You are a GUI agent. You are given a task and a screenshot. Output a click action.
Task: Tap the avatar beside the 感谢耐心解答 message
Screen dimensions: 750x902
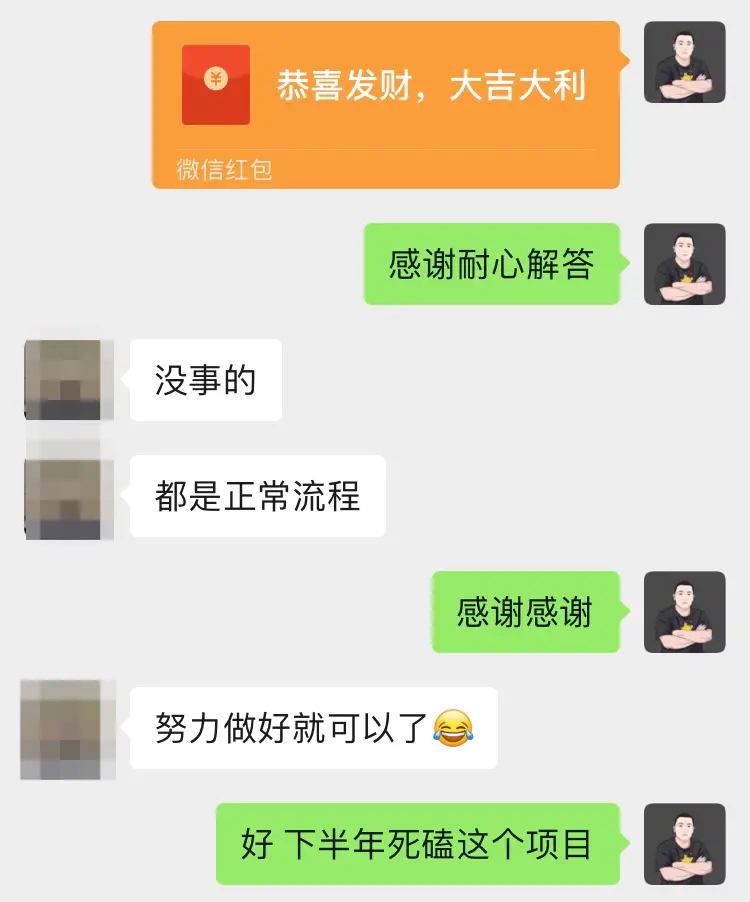click(x=684, y=264)
